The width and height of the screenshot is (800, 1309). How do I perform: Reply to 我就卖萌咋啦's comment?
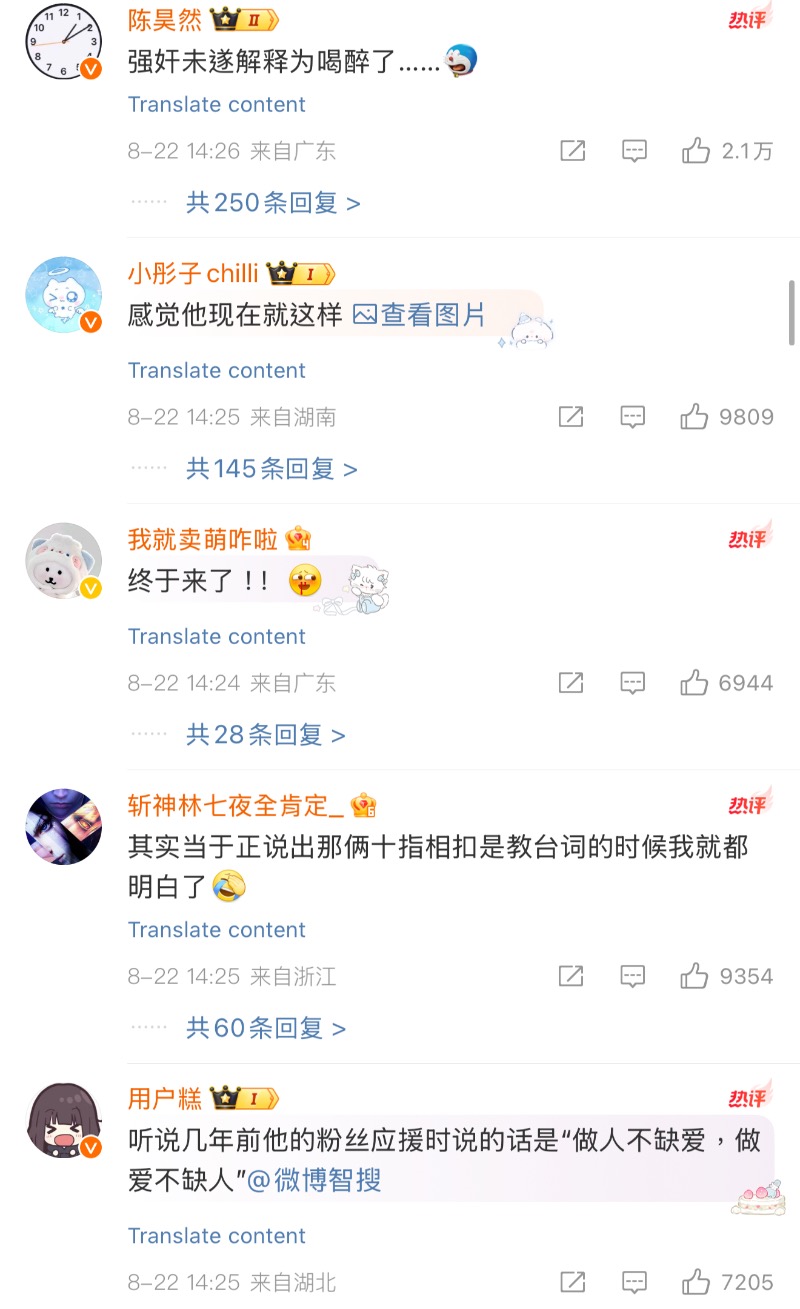pos(632,683)
